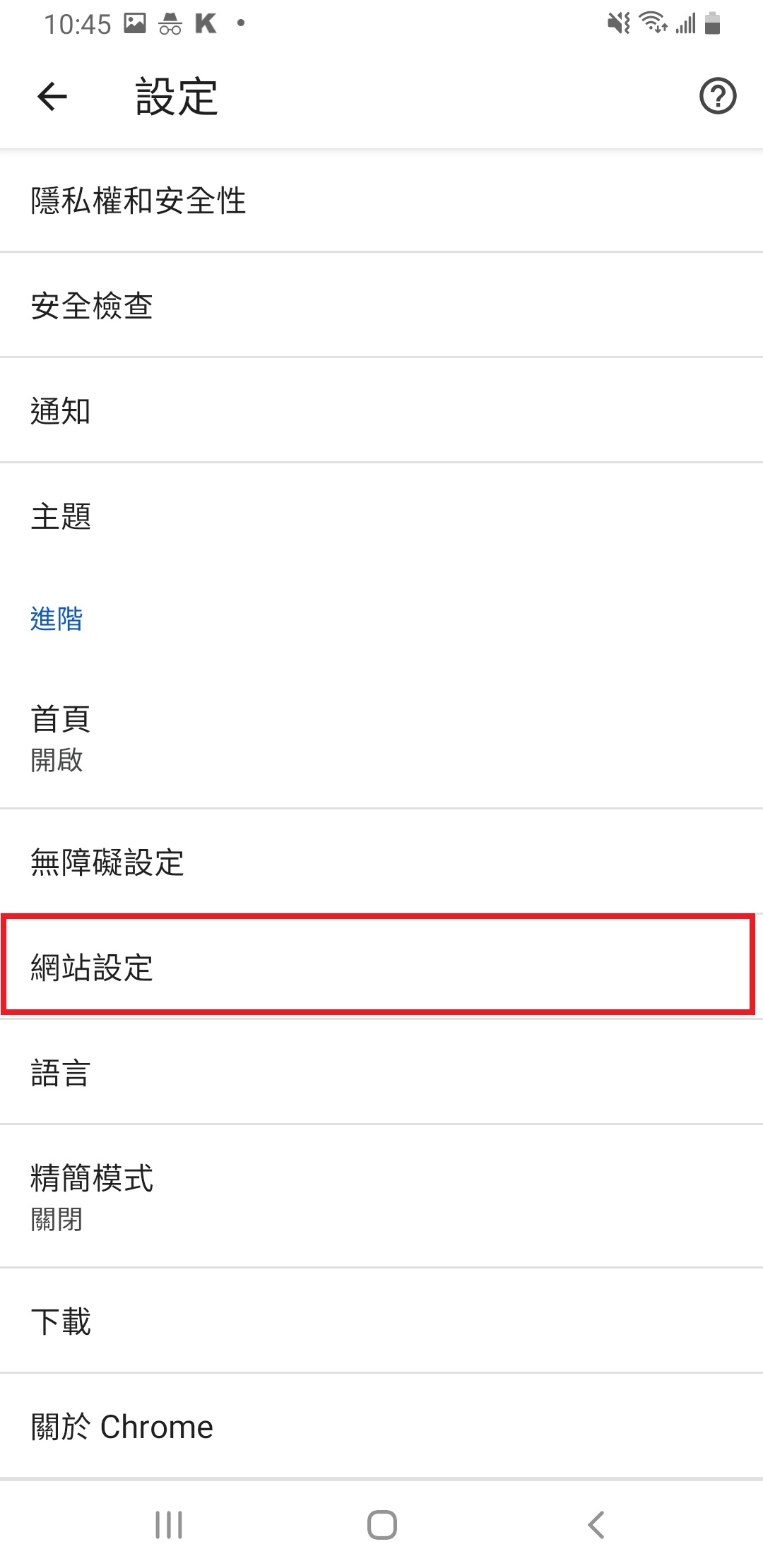Open 首頁 settings
This screenshot has width=763, height=1568.
coord(381,738)
